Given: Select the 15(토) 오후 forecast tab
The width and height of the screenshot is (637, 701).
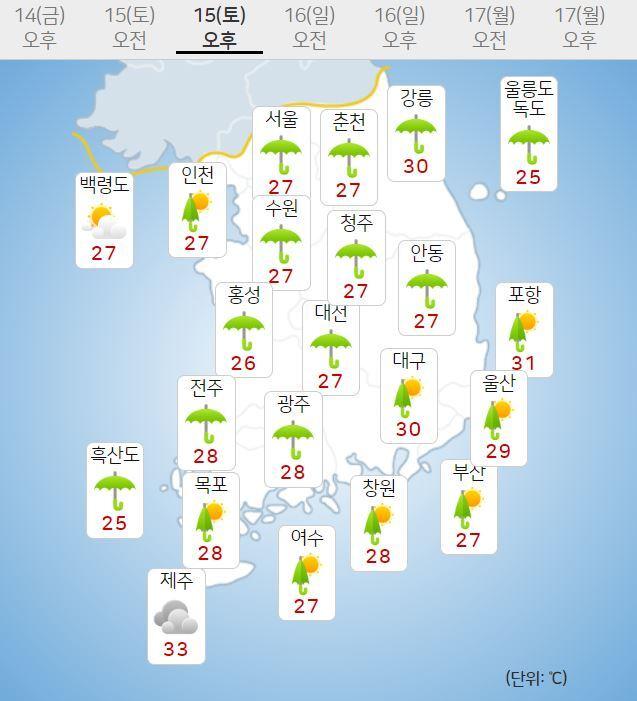Looking at the screenshot, I should coord(219,28).
